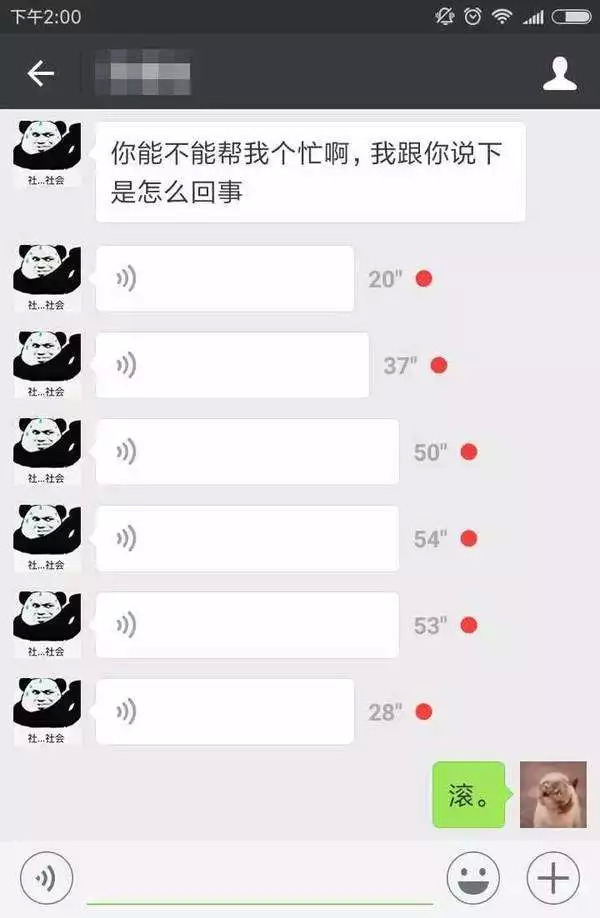Tap the panda avatar beside the text message
This screenshot has width=600, height=918.
(47, 153)
